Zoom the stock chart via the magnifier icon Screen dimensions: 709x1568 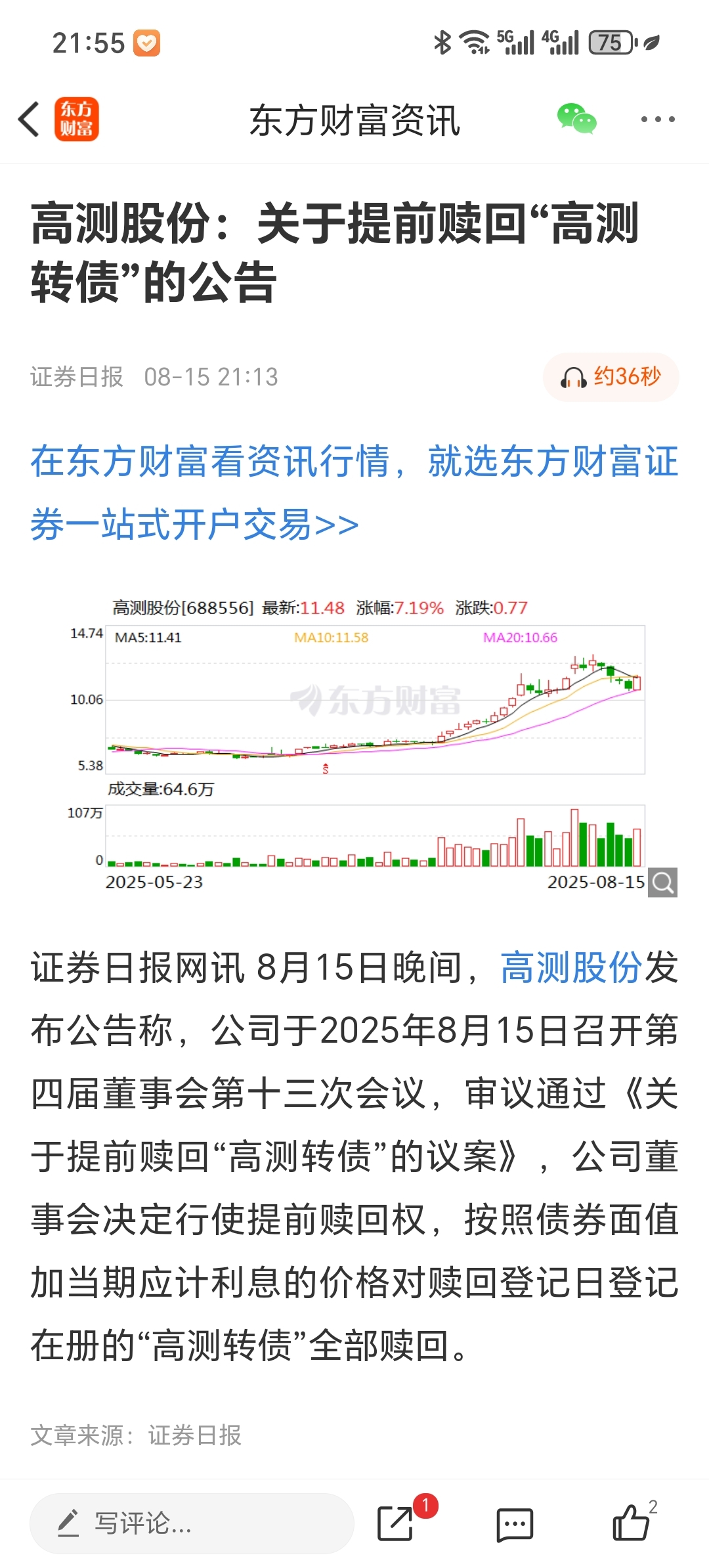click(662, 882)
